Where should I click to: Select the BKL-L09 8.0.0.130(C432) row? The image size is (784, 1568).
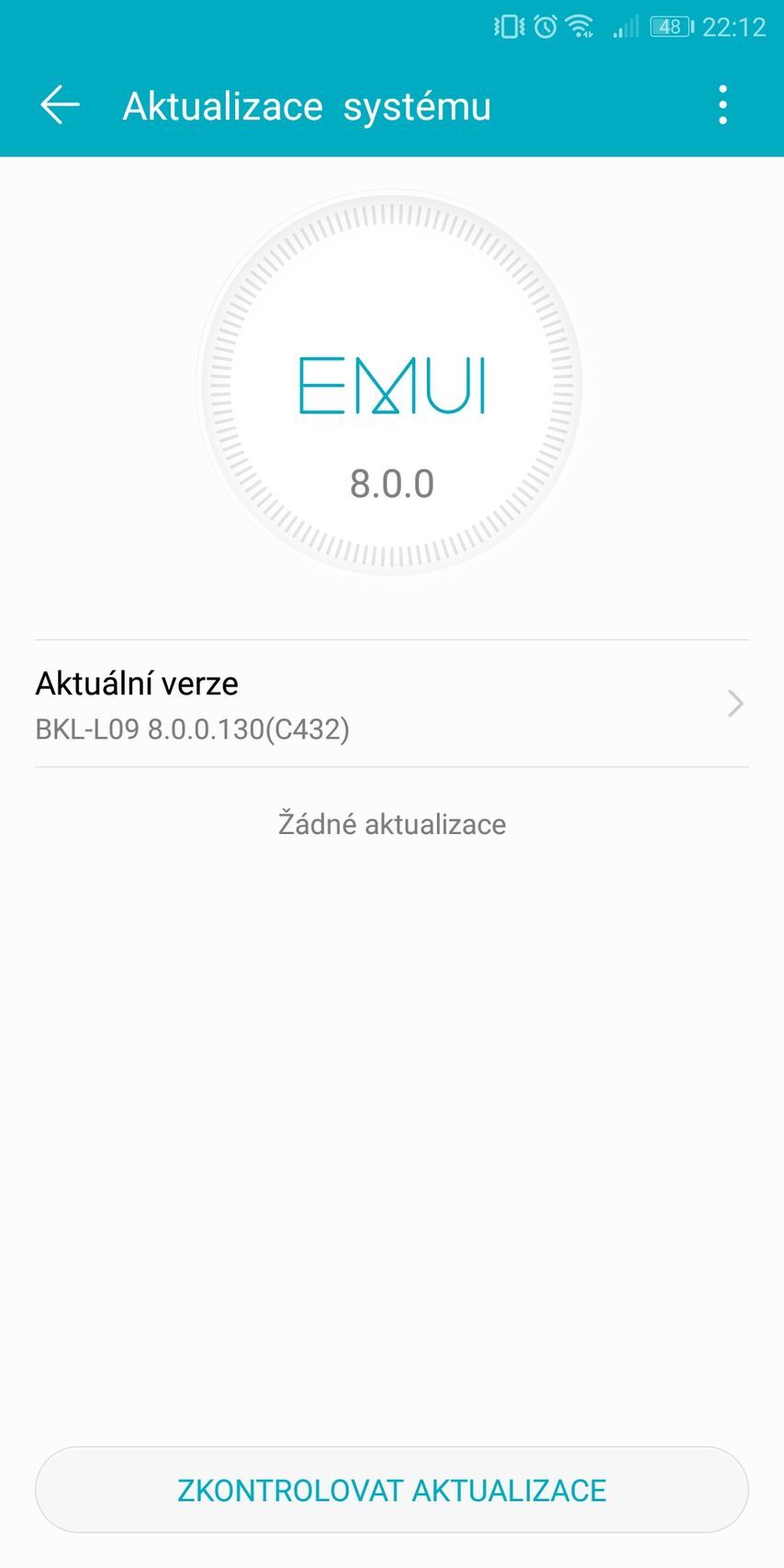194,731
